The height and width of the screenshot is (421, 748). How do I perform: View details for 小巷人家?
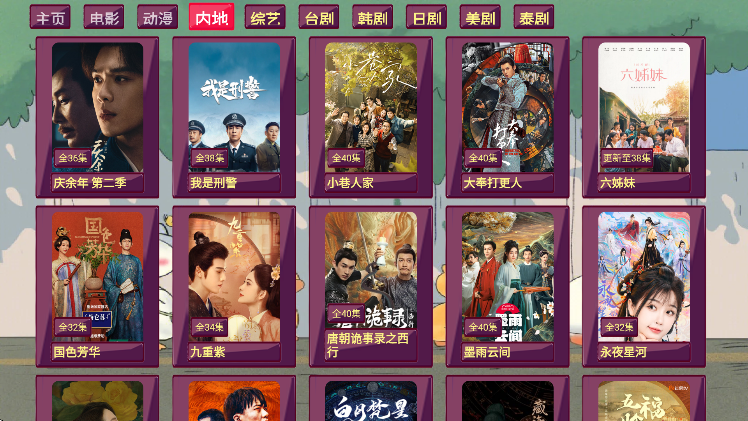tap(371, 115)
